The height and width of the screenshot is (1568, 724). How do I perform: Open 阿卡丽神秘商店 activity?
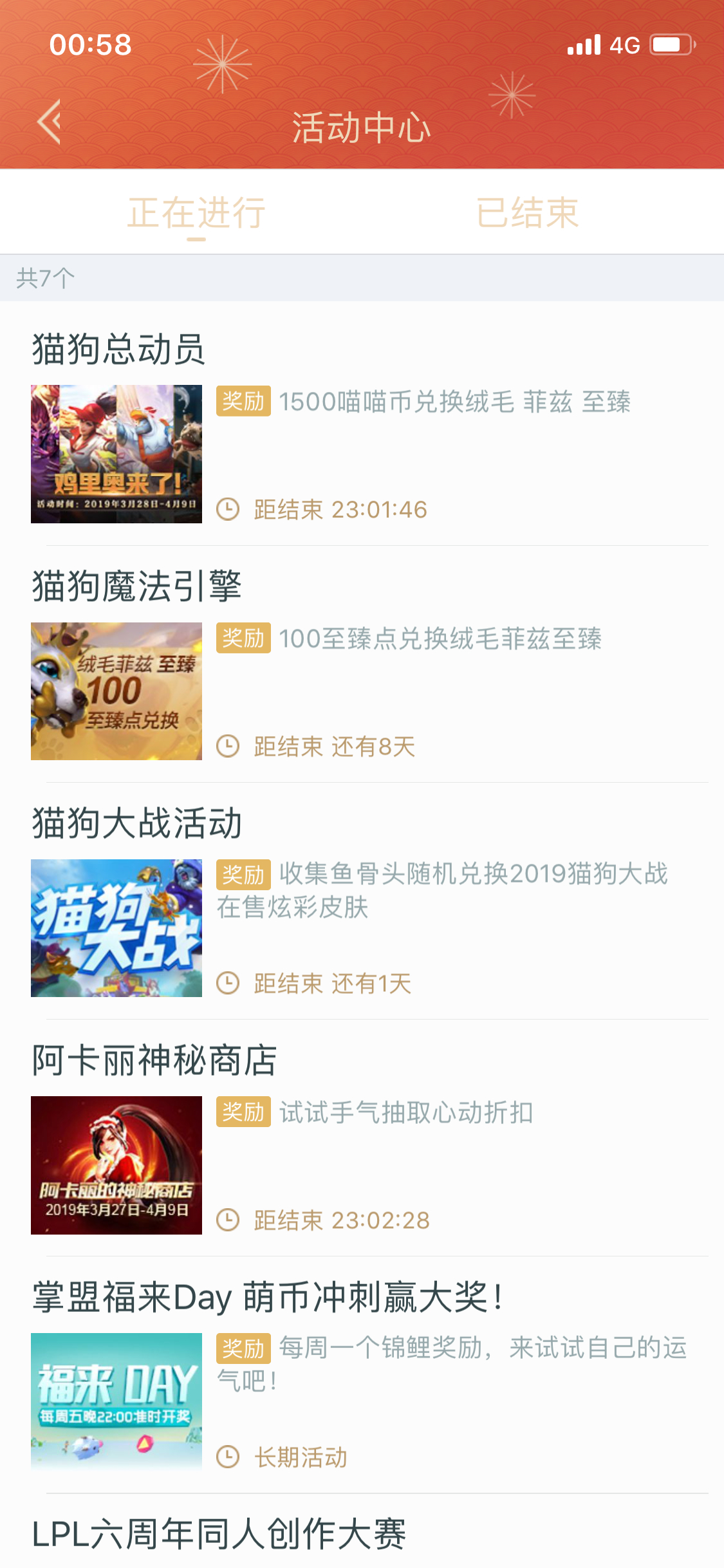[x=362, y=1138]
